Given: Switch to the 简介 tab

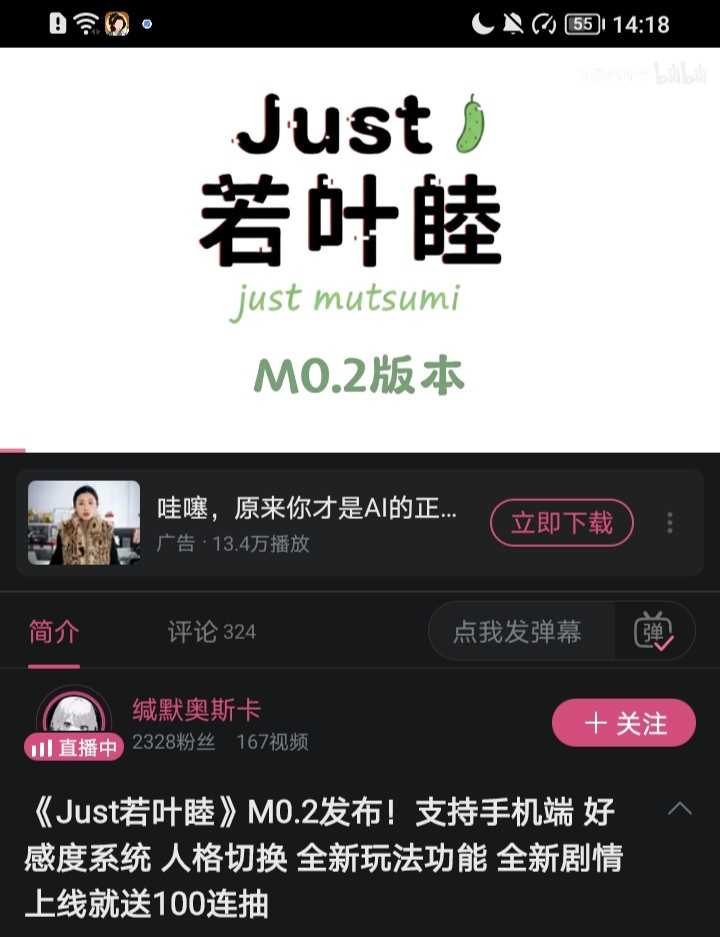Looking at the screenshot, I should click(x=53, y=632).
